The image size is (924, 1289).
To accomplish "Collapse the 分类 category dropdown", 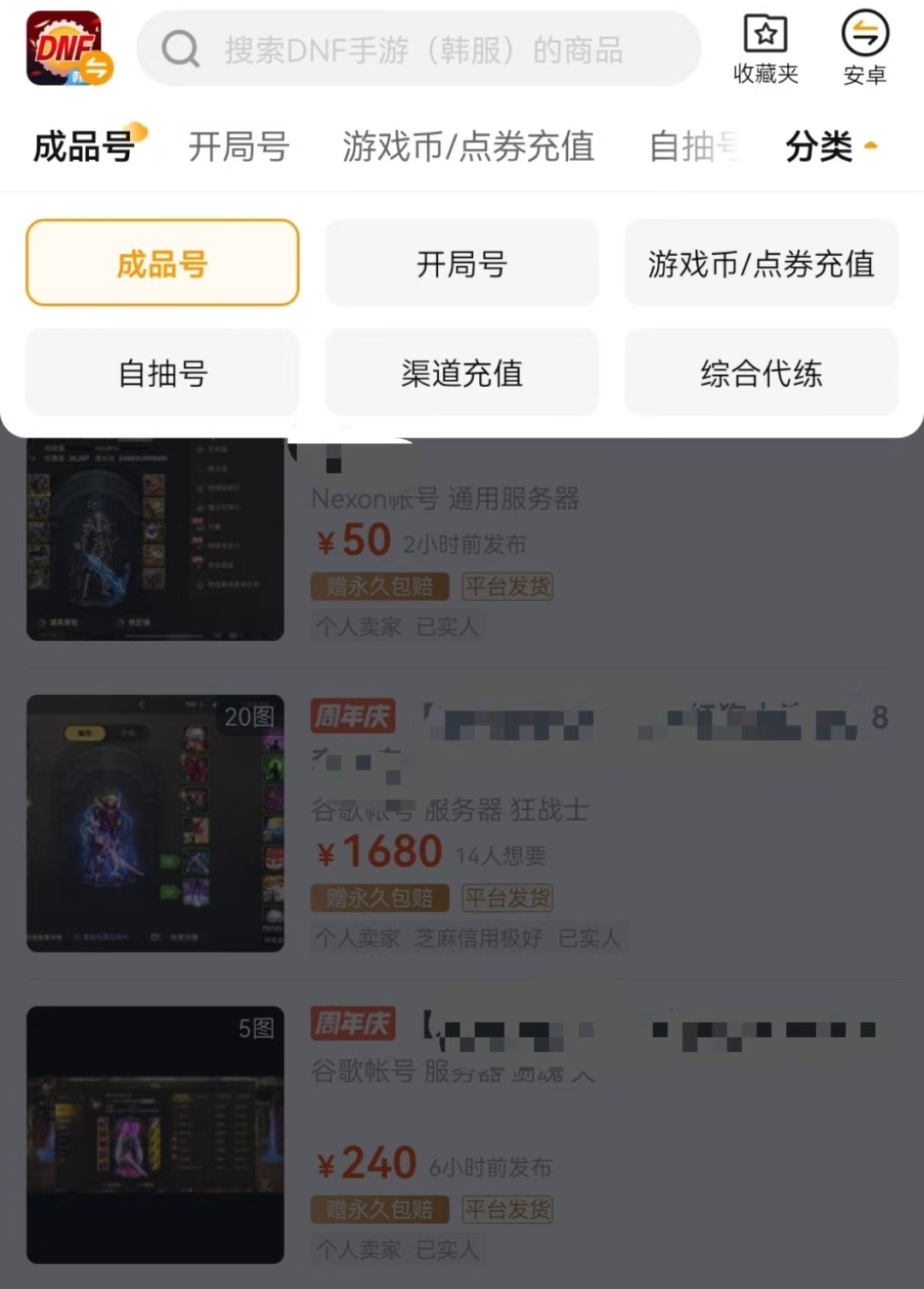I will (830, 146).
